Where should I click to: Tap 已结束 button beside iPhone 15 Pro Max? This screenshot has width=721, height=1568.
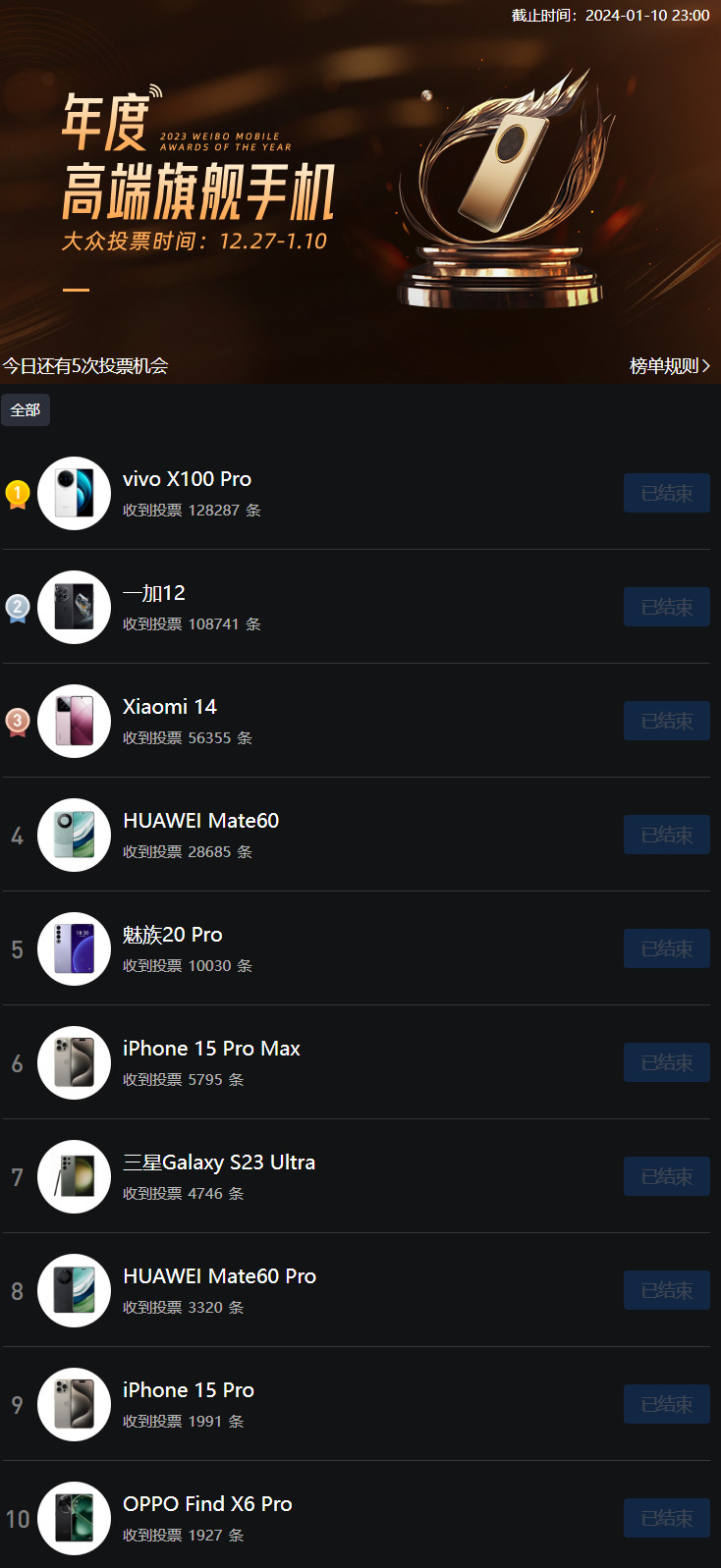coord(666,1062)
